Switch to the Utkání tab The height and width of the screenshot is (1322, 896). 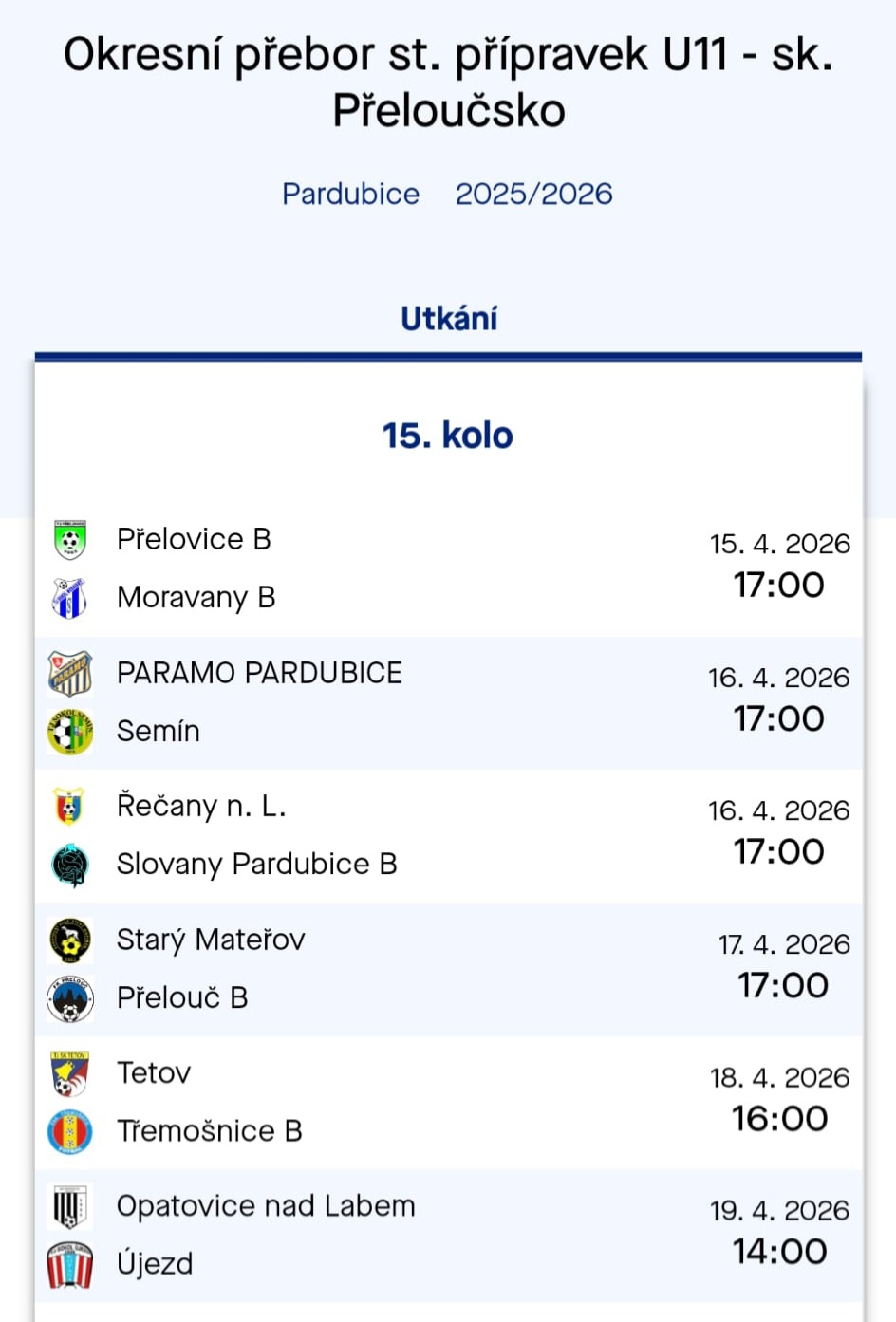(x=447, y=318)
